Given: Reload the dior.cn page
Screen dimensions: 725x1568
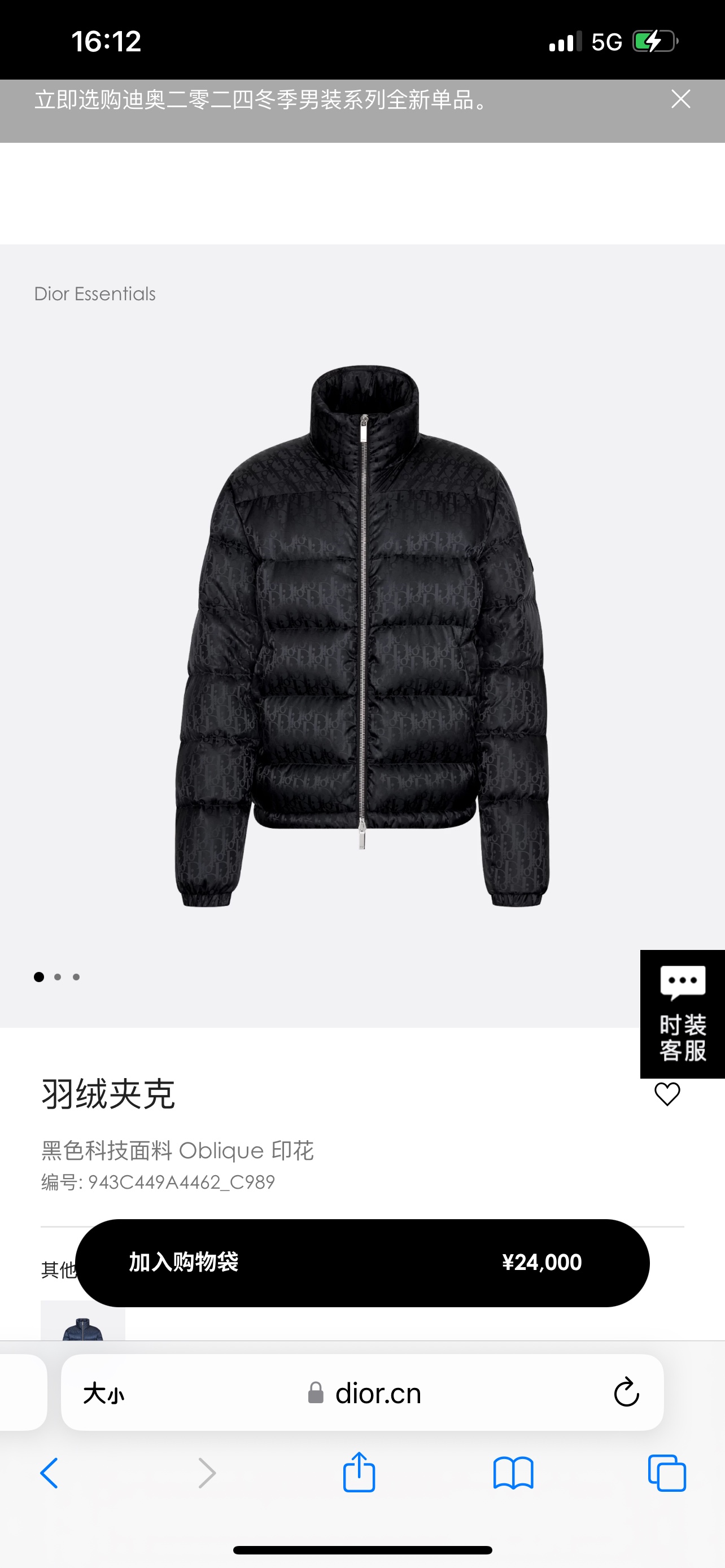Looking at the screenshot, I should [626, 1392].
